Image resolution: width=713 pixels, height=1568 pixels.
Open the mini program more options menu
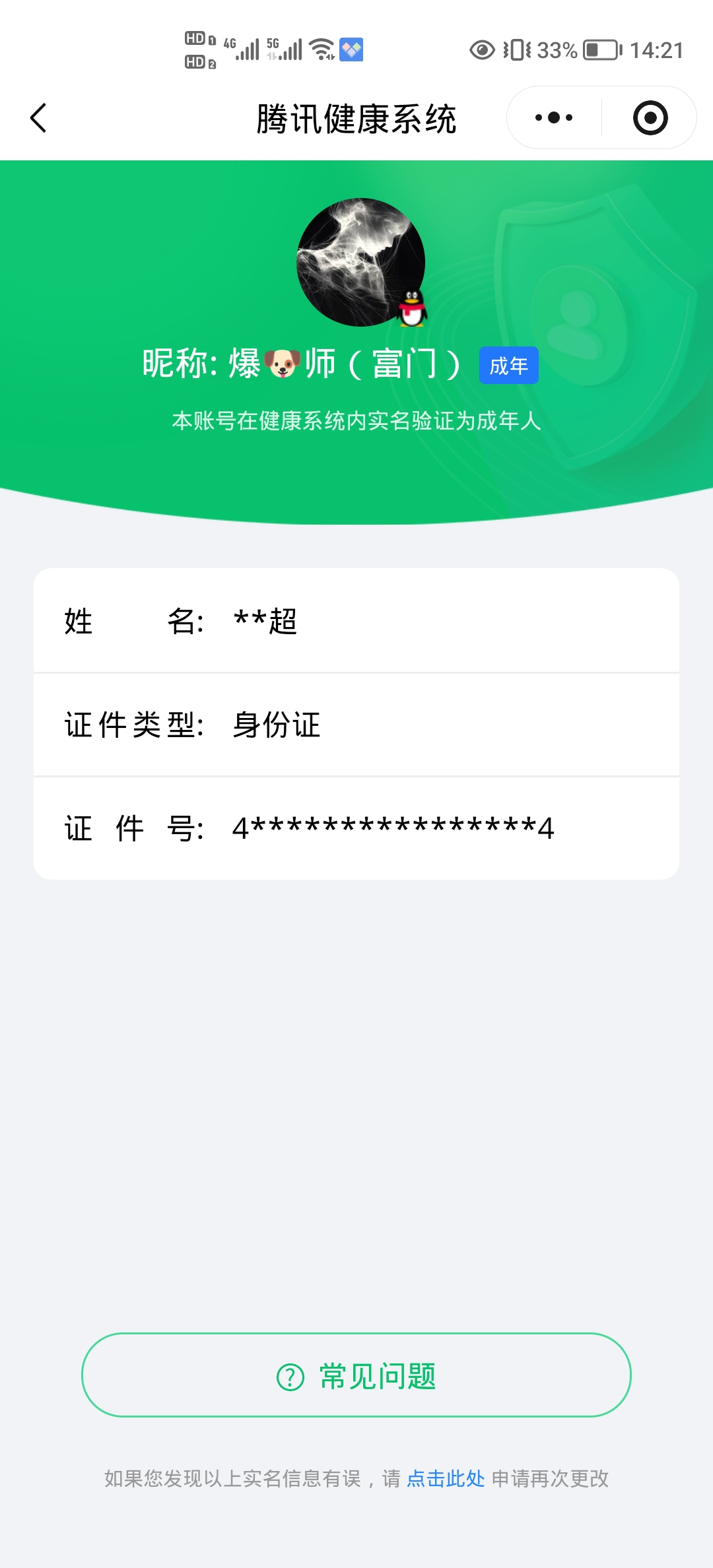[554, 118]
